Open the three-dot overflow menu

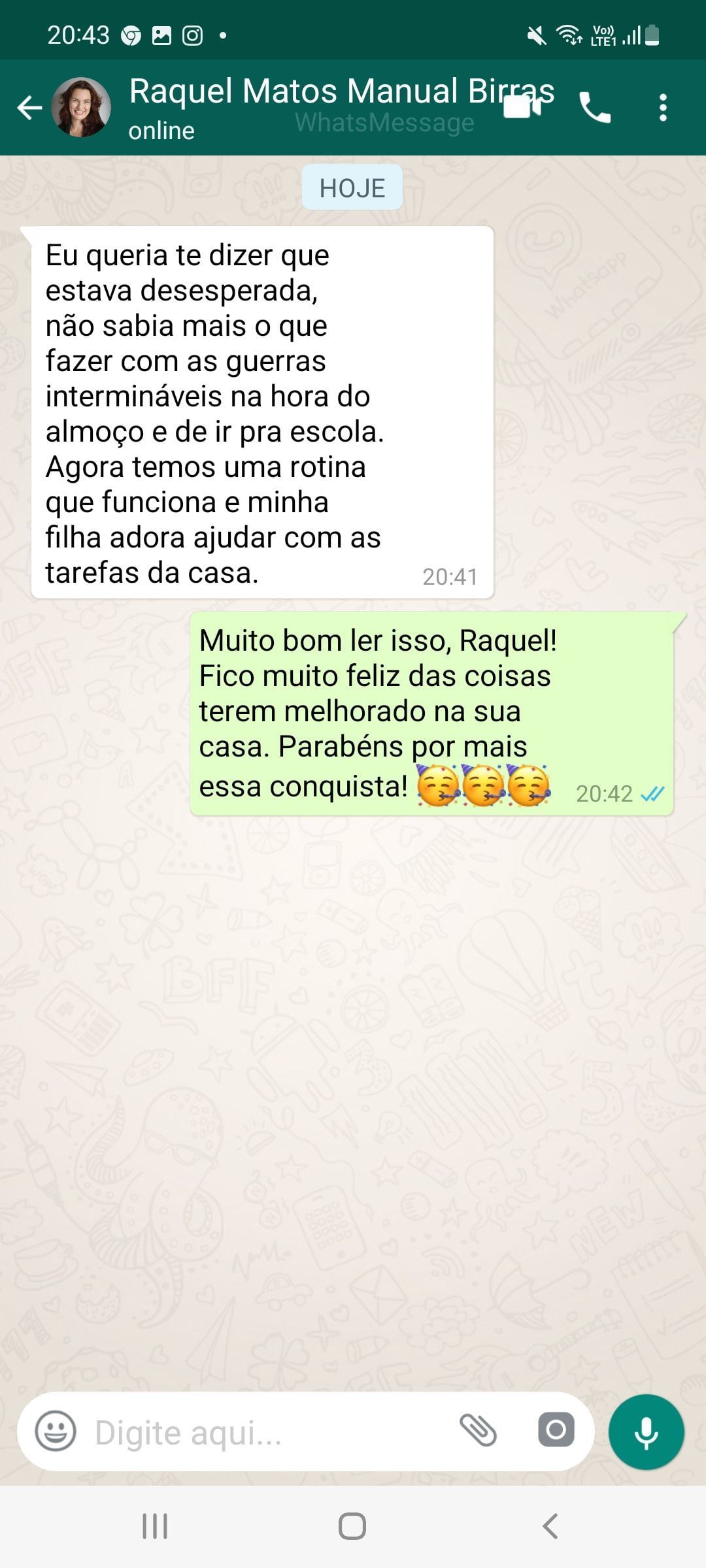coord(663,107)
